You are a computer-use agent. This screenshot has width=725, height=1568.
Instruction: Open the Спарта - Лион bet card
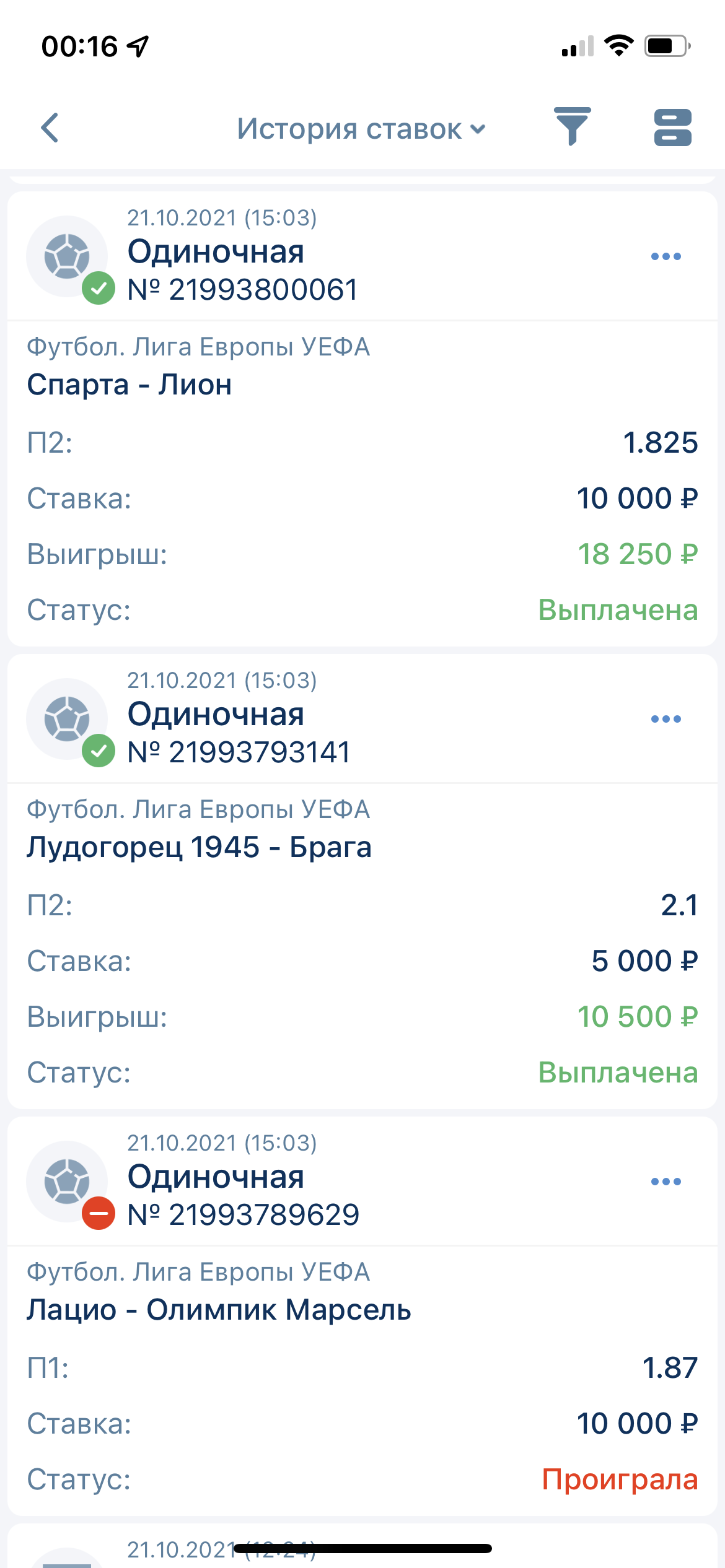[x=129, y=385]
